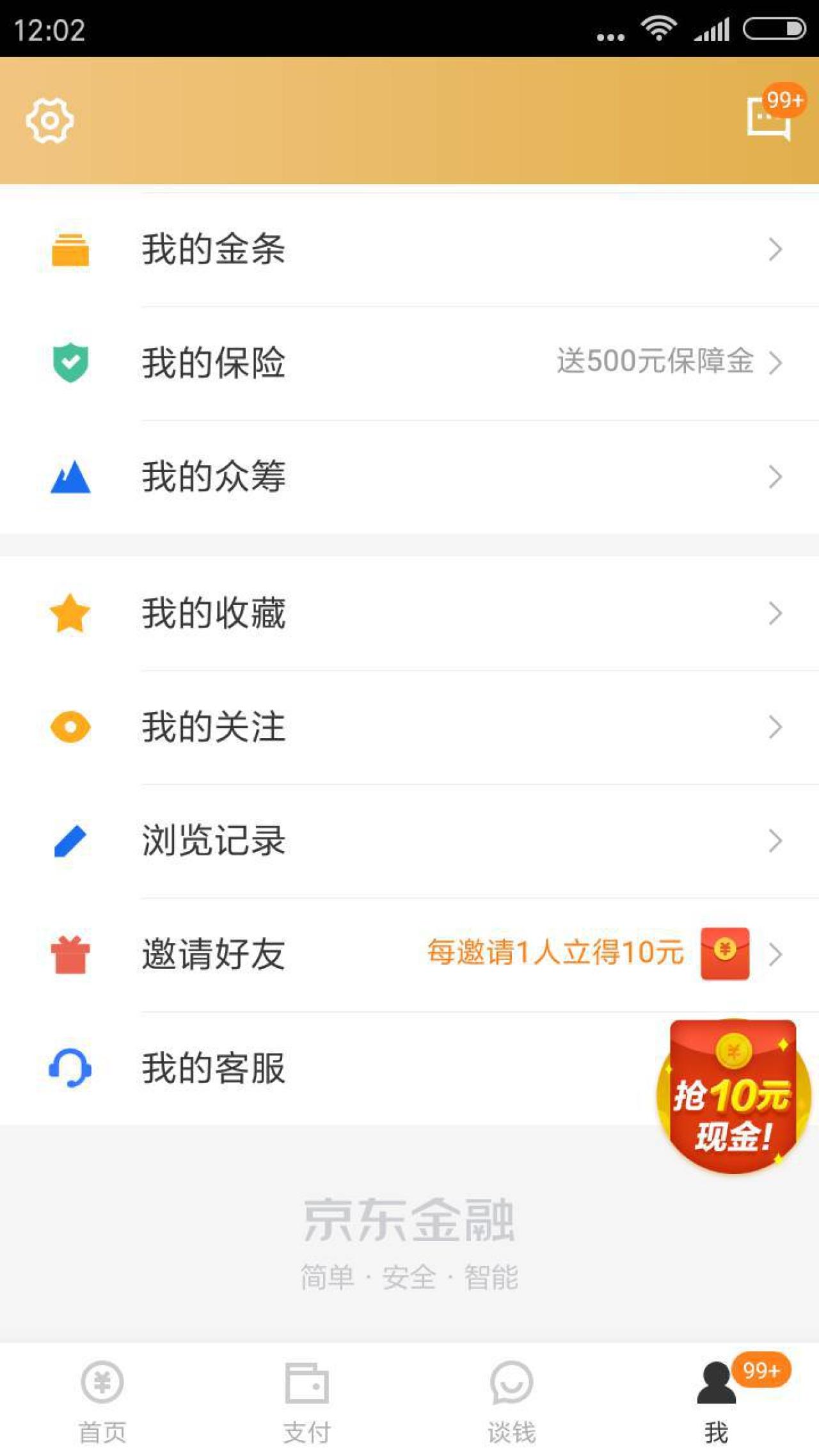Select the 我 tab
This screenshot has height=1456, width=819.
[x=717, y=1400]
